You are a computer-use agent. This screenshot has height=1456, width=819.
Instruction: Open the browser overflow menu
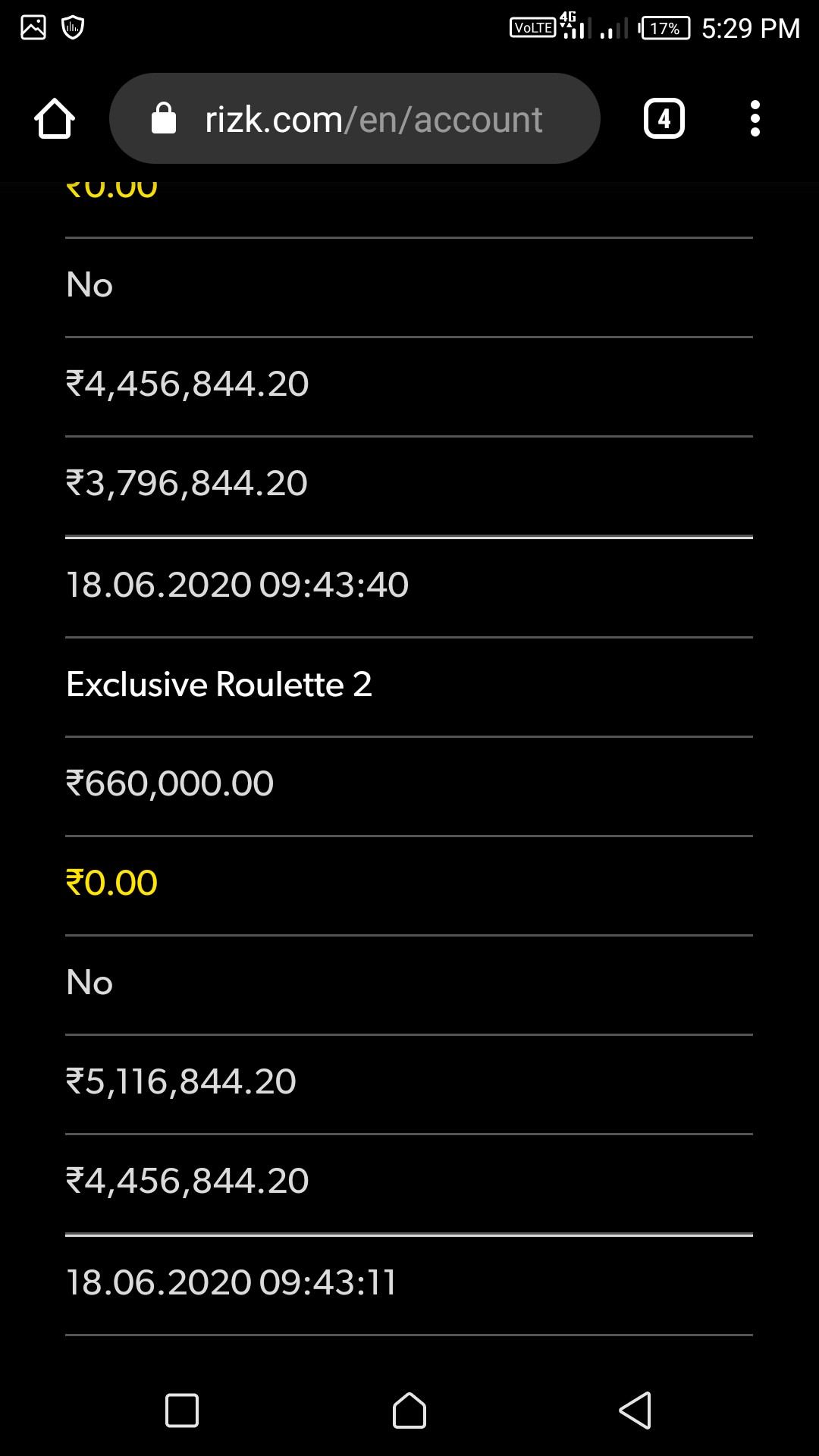click(x=755, y=119)
